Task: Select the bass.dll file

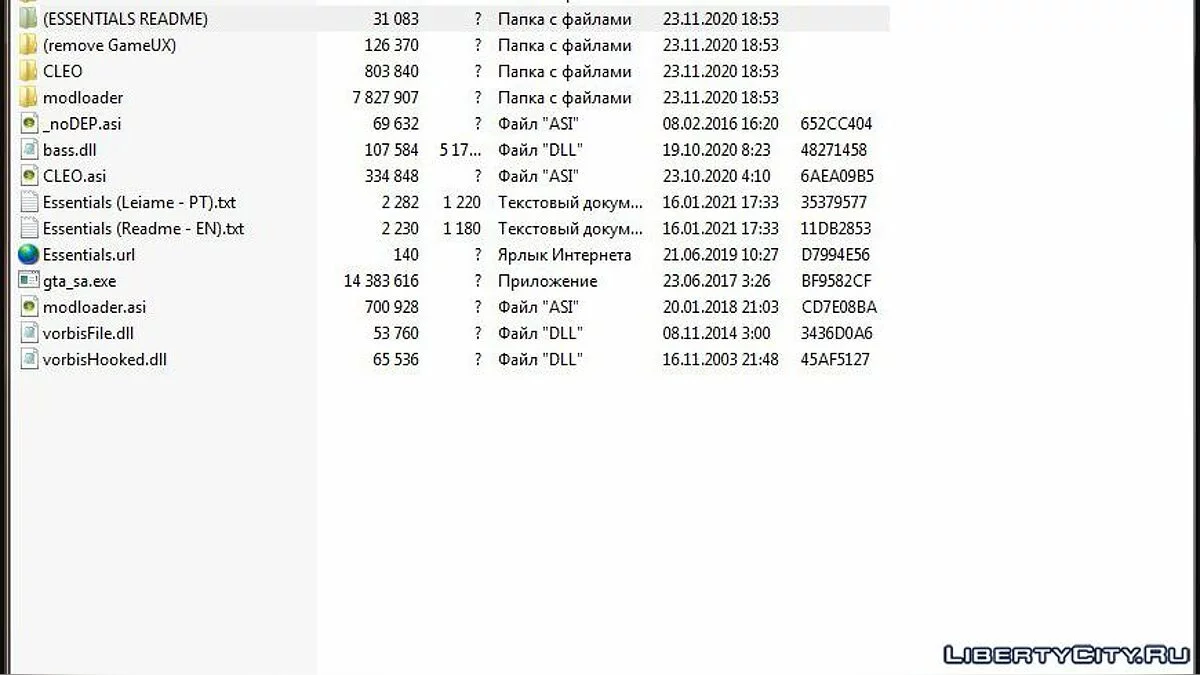Action: tap(70, 150)
